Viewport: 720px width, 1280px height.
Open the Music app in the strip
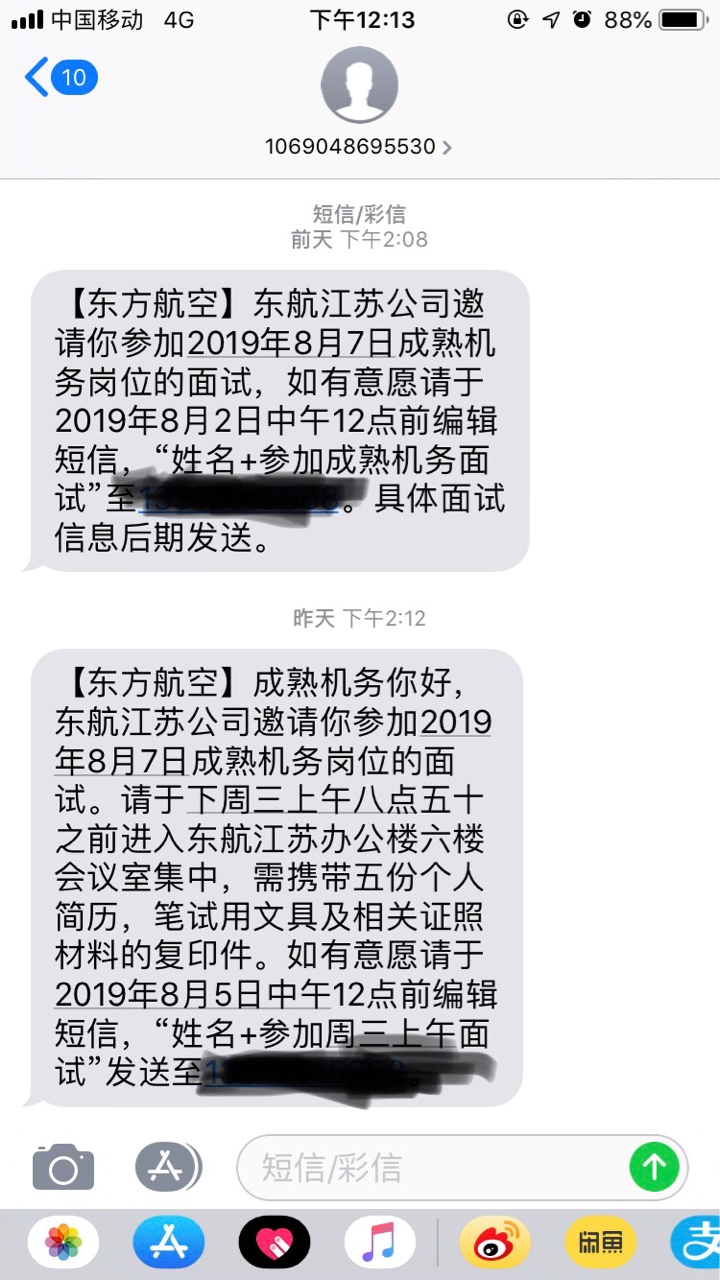380,1244
